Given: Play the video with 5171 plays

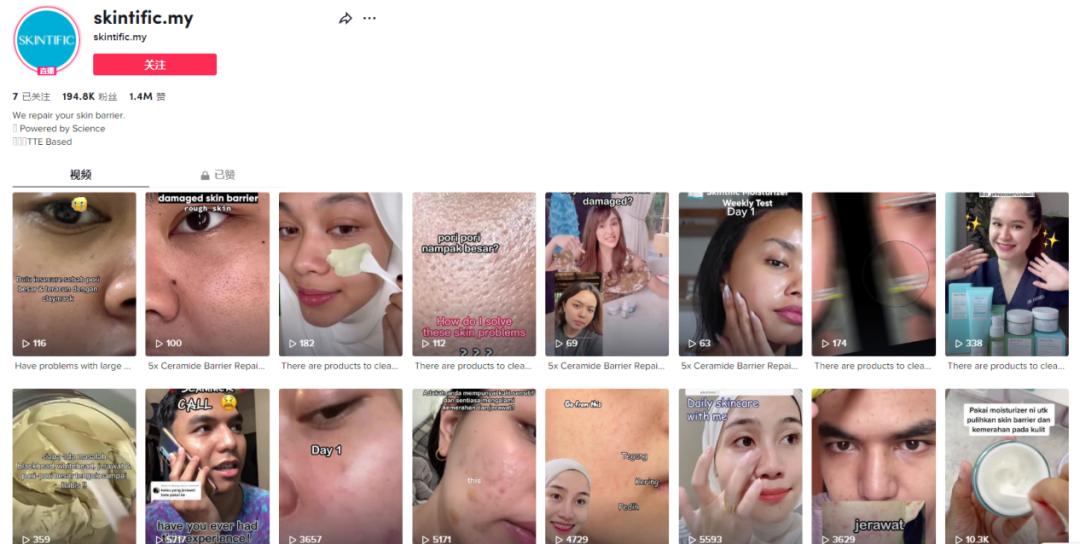Looking at the screenshot, I should [474, 465].
